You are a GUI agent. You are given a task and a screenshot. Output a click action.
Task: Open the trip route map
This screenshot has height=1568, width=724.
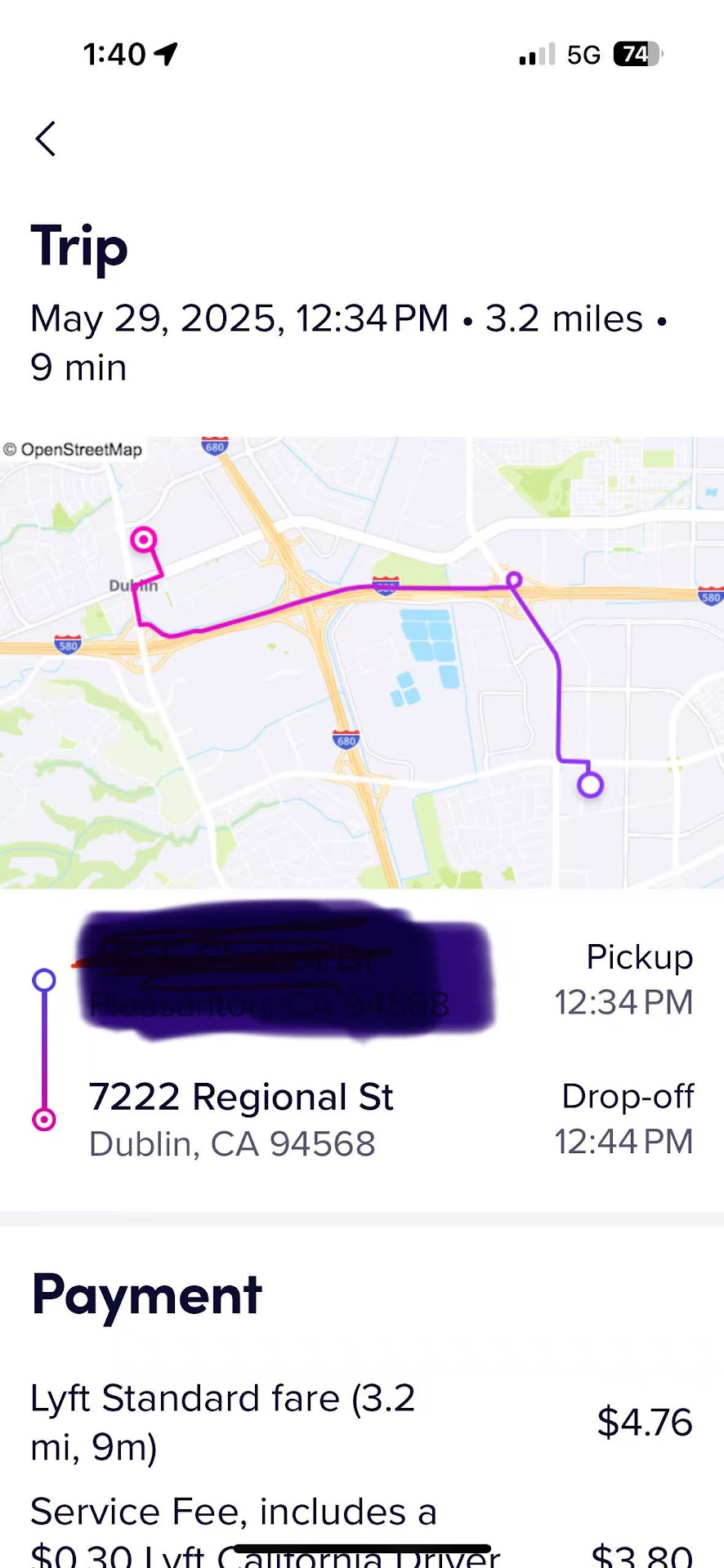361,661
